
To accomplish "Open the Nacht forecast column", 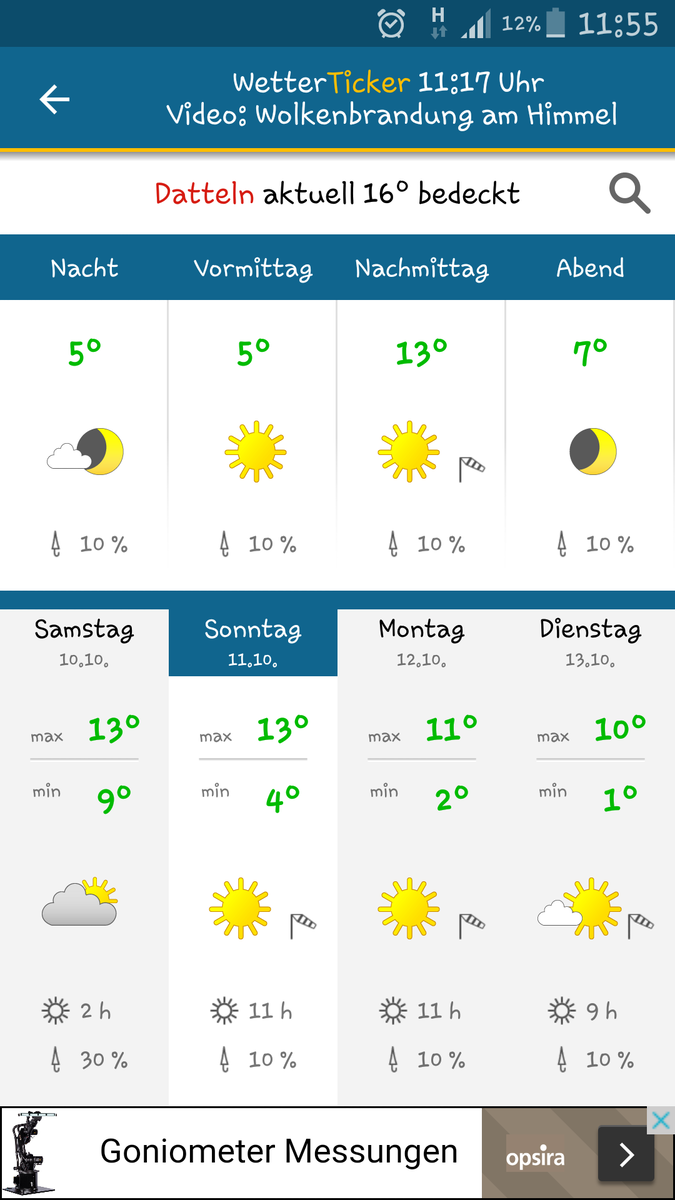I will [x=84, y=268].
